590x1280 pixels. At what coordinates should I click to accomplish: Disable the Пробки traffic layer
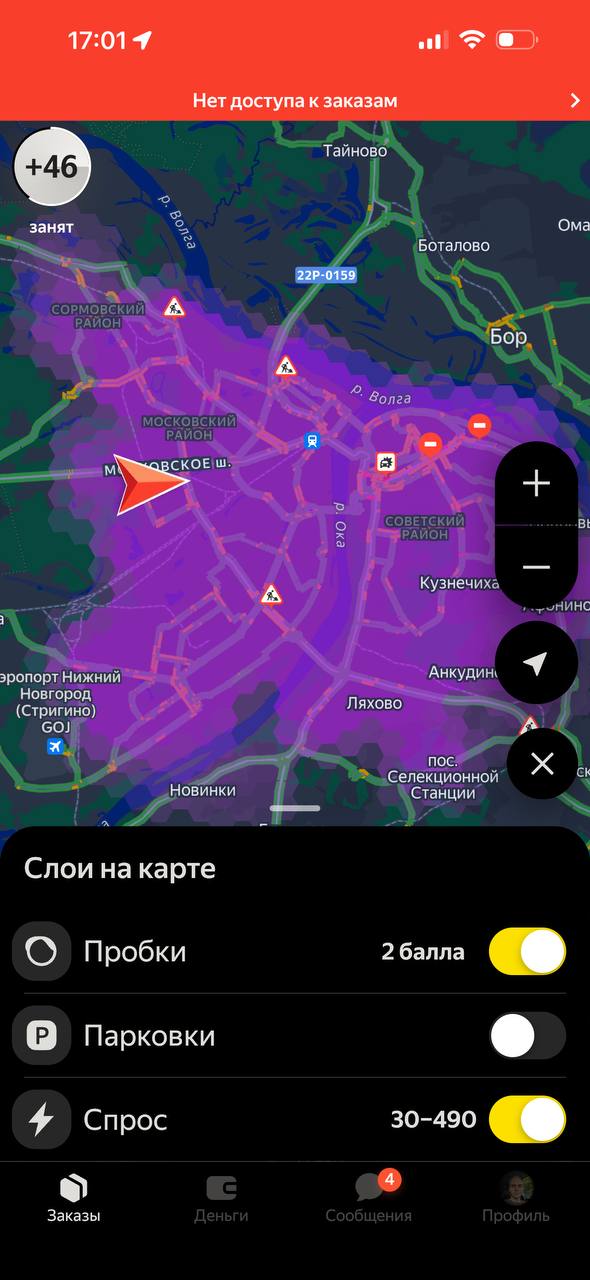point(527,951)
